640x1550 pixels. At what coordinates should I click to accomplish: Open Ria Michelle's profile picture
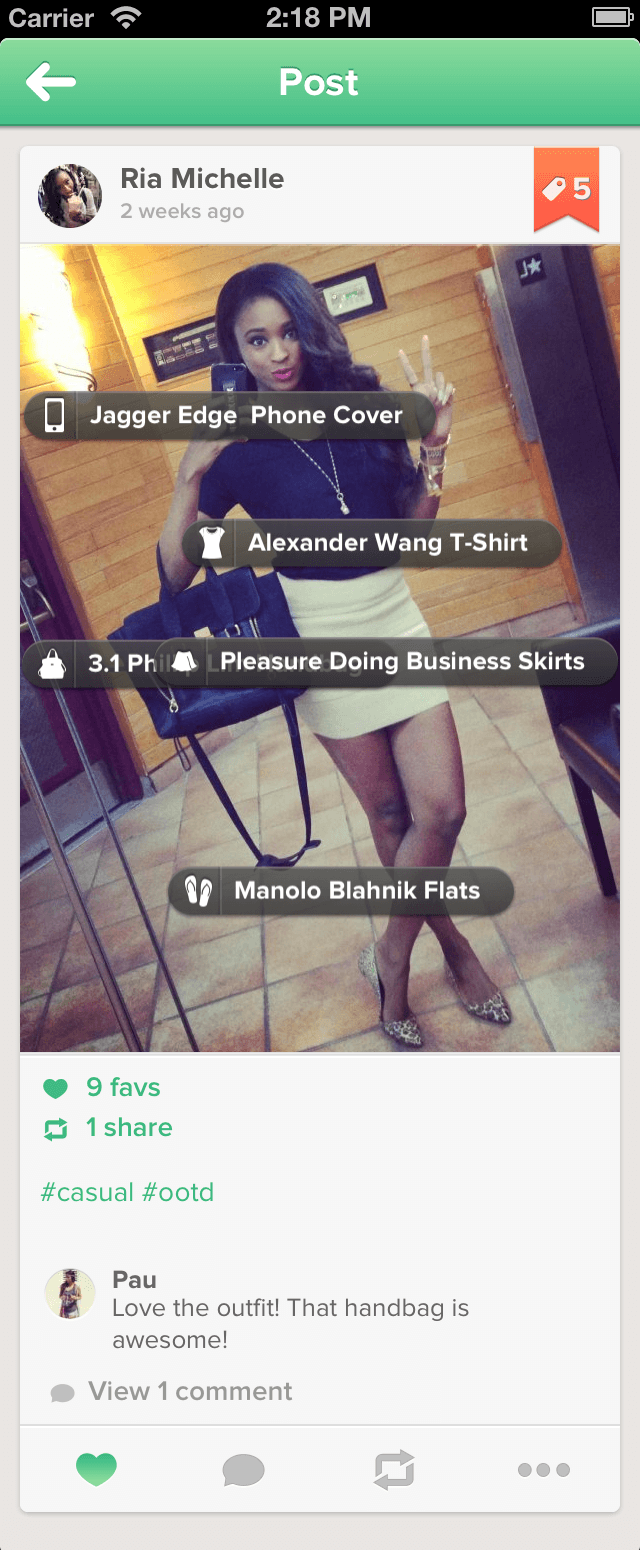tap(70, 196)
